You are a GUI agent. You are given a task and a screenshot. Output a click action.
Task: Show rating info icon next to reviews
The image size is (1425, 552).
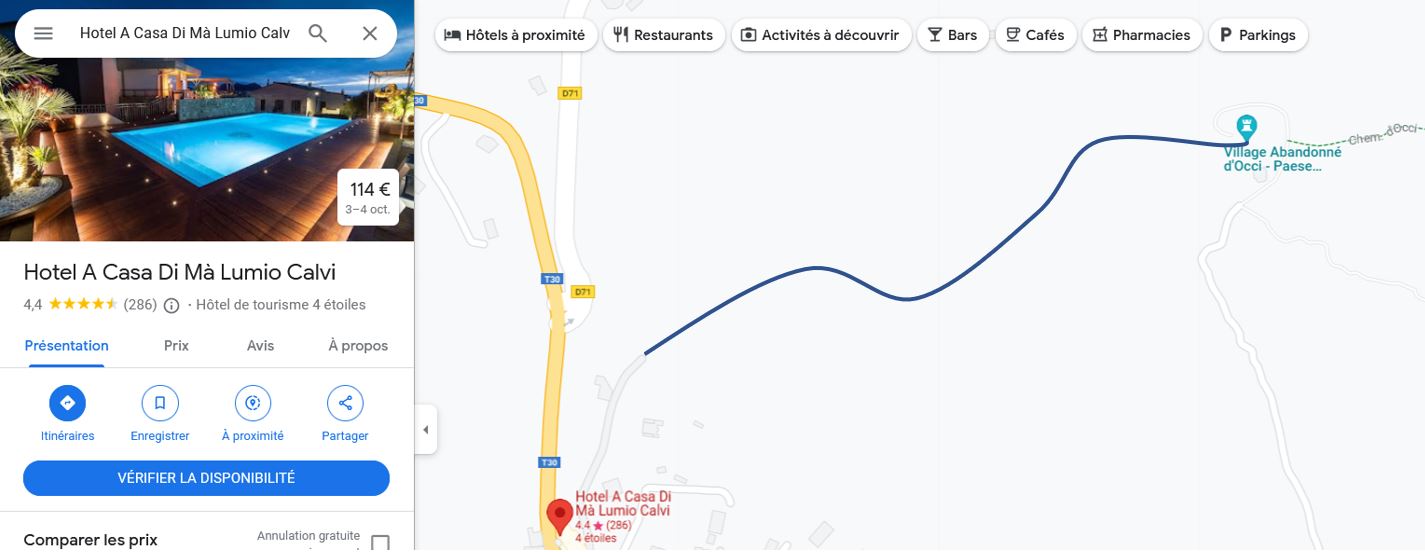(171, 305)
